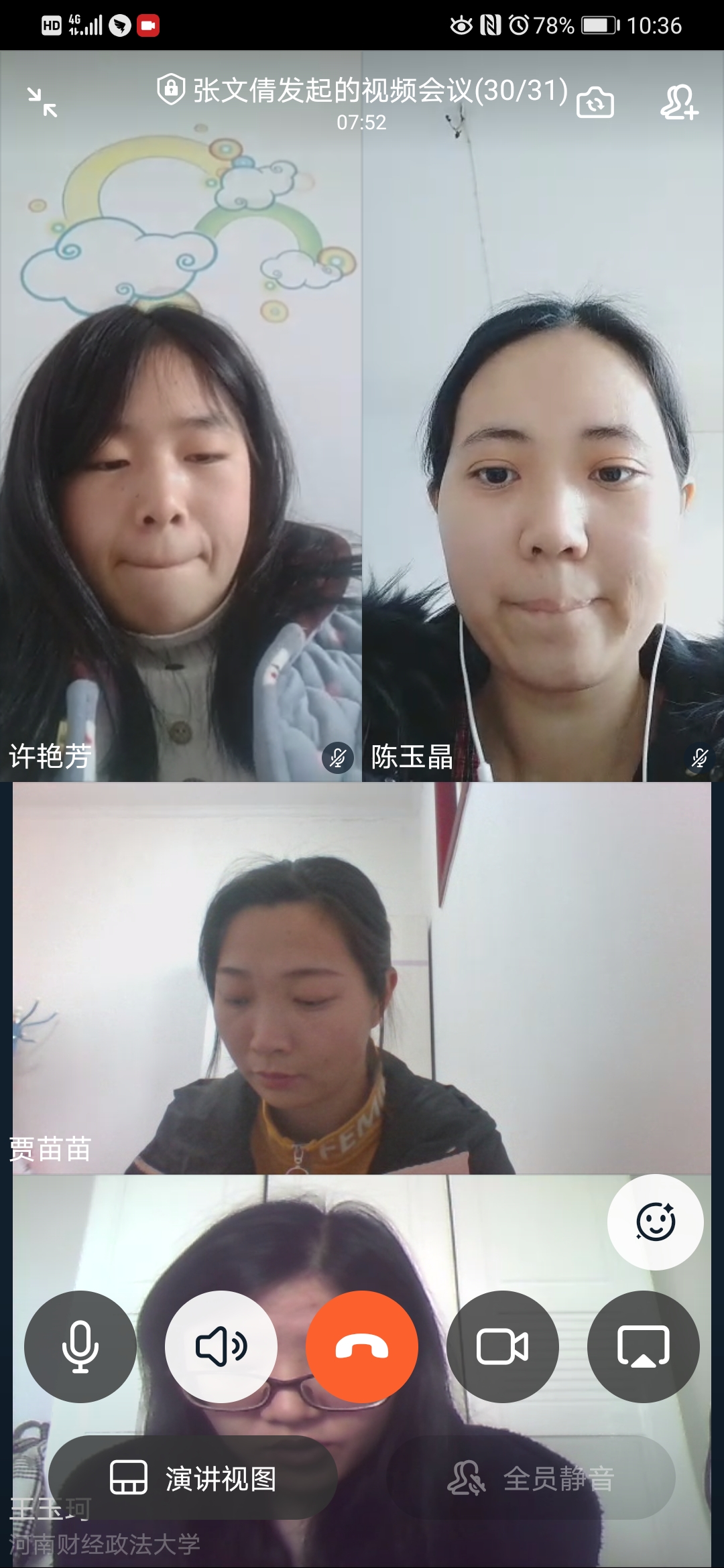Viewport: 724px width, 1568px height.
Task: Toggle the video camera button
Action: click(x=503, y=1346)
